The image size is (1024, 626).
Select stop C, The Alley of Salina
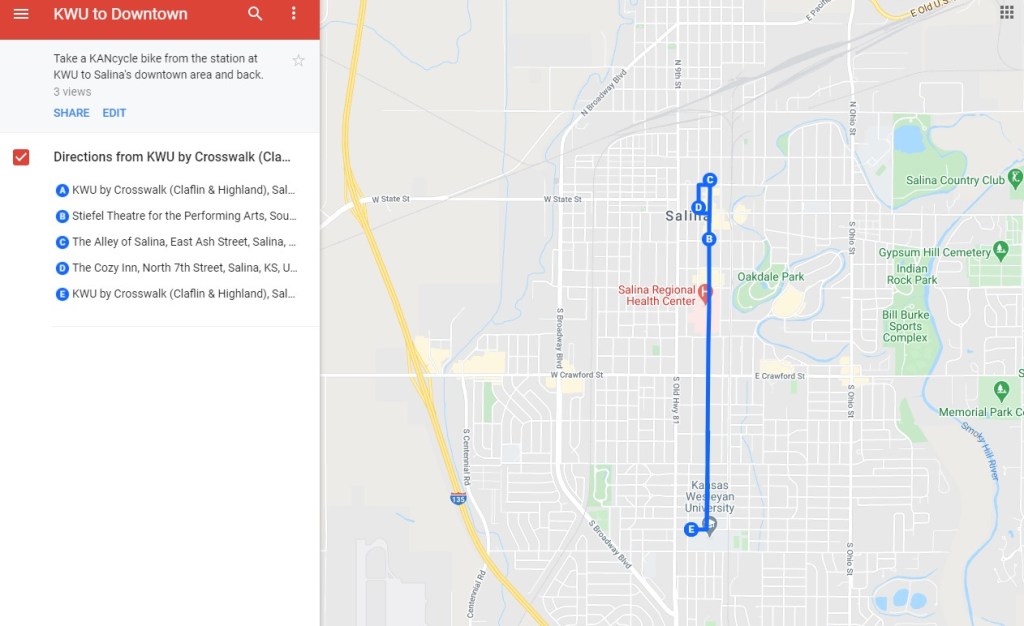180,242
